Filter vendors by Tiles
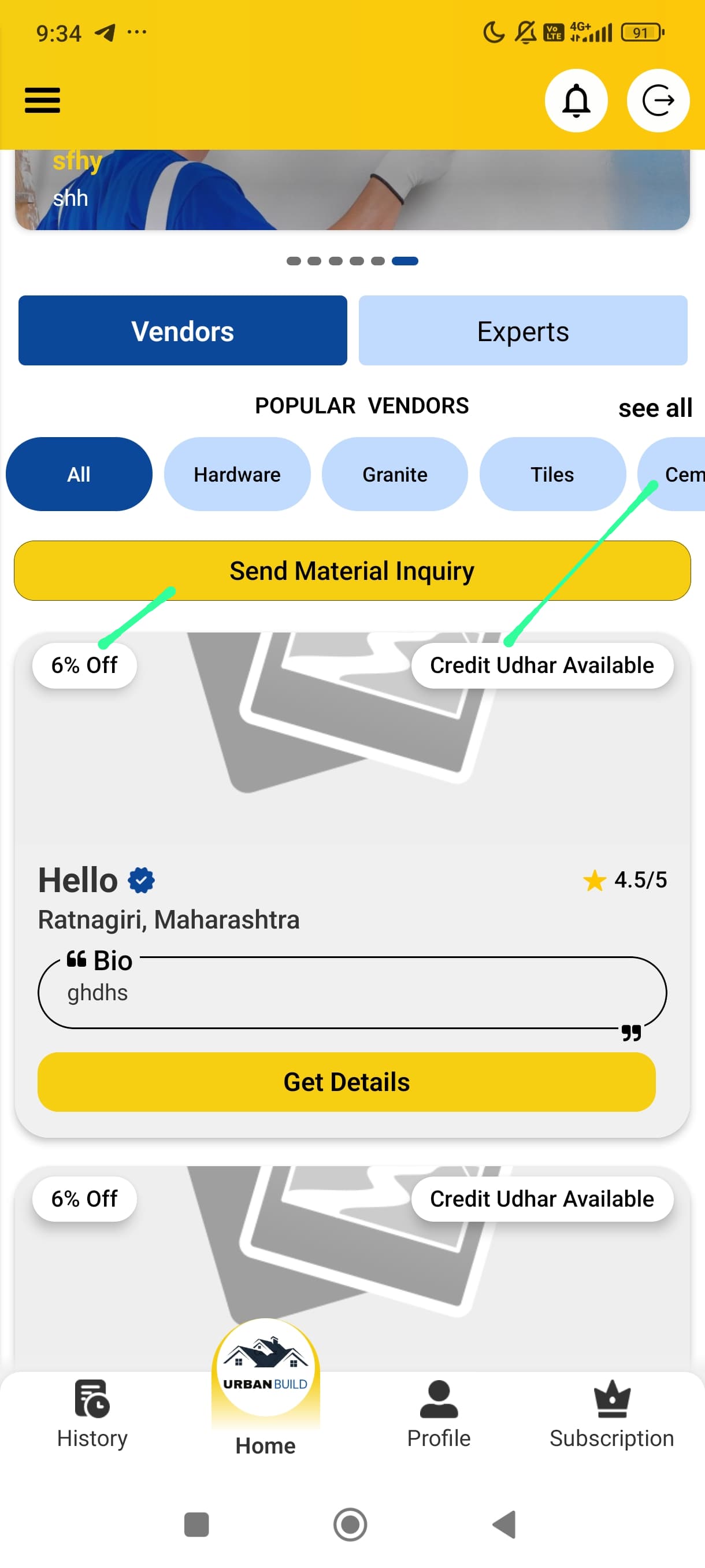Viewport: 705px width, 1568px height. pos(552,474)
